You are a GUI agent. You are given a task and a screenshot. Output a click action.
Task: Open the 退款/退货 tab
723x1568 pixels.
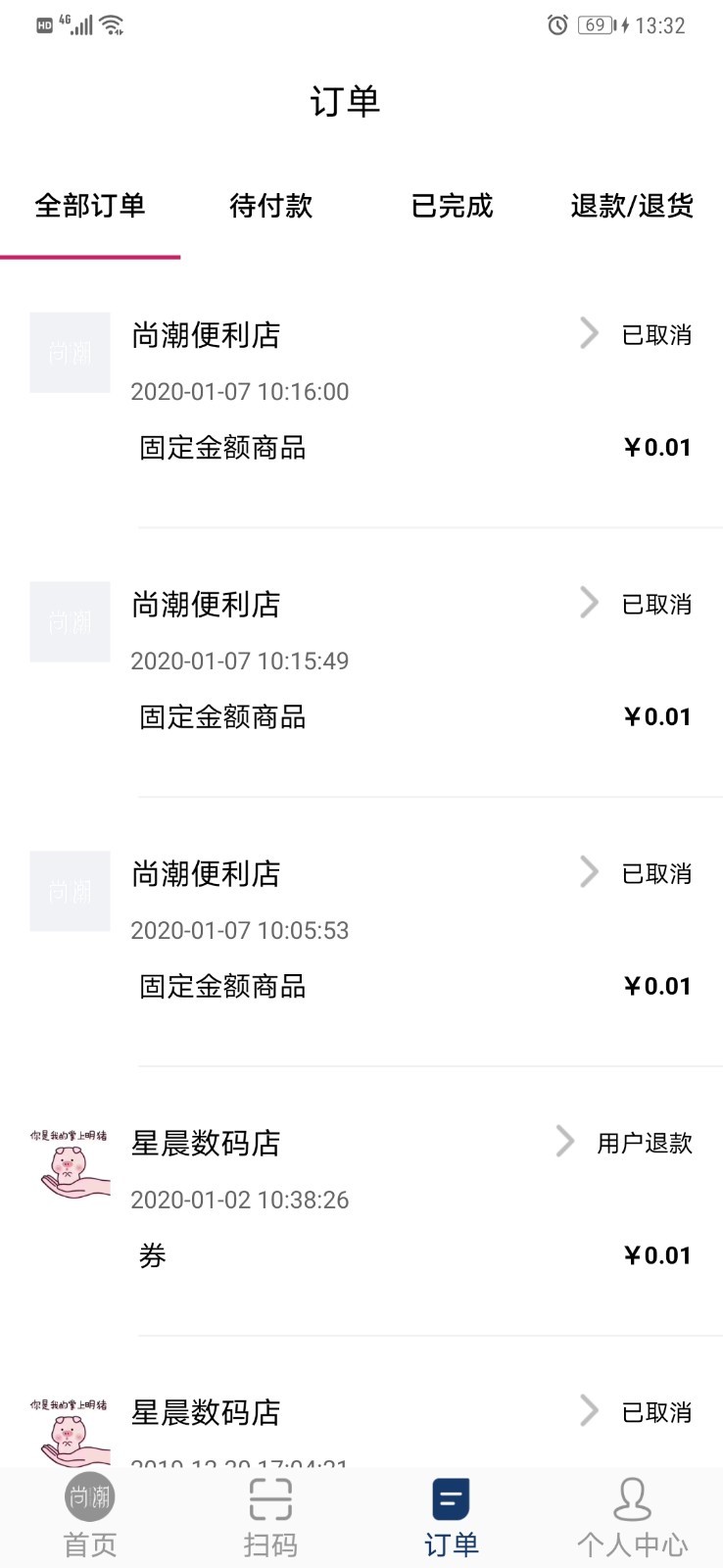(x=631, y=207)
